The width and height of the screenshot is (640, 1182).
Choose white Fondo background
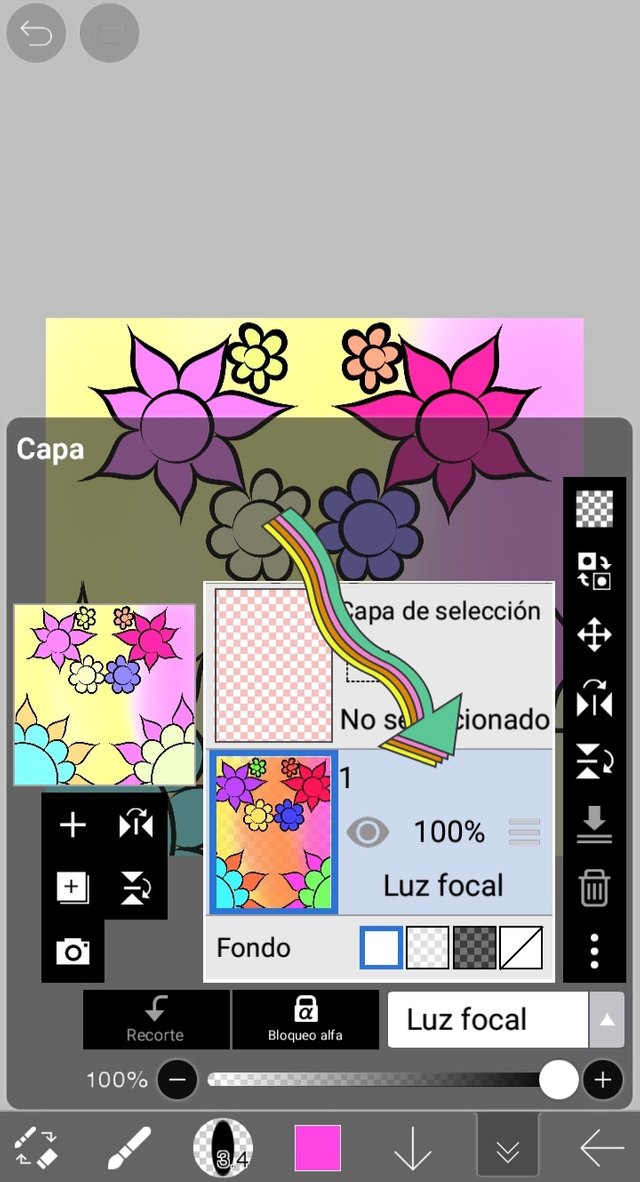click(x=381, y=948)
